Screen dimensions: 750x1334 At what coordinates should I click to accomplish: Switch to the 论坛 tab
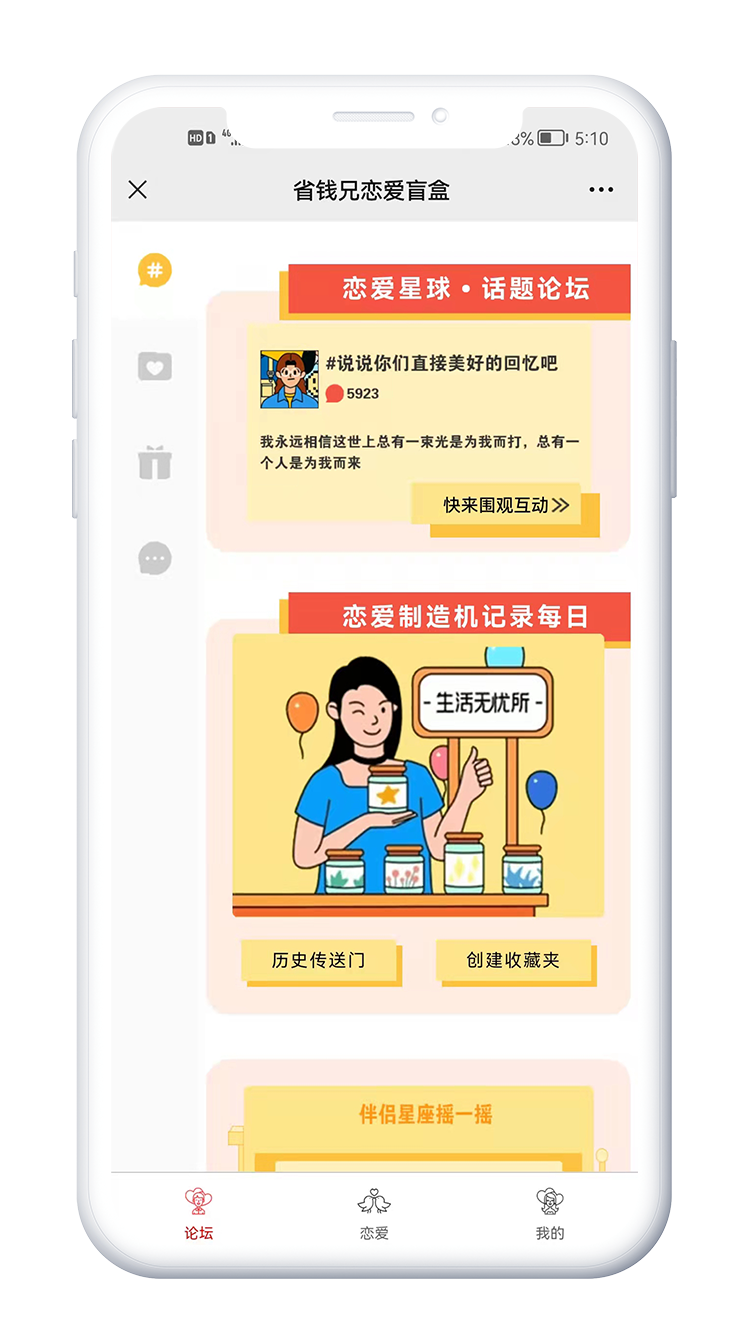pyautogui.click(x=199, y=1213)
